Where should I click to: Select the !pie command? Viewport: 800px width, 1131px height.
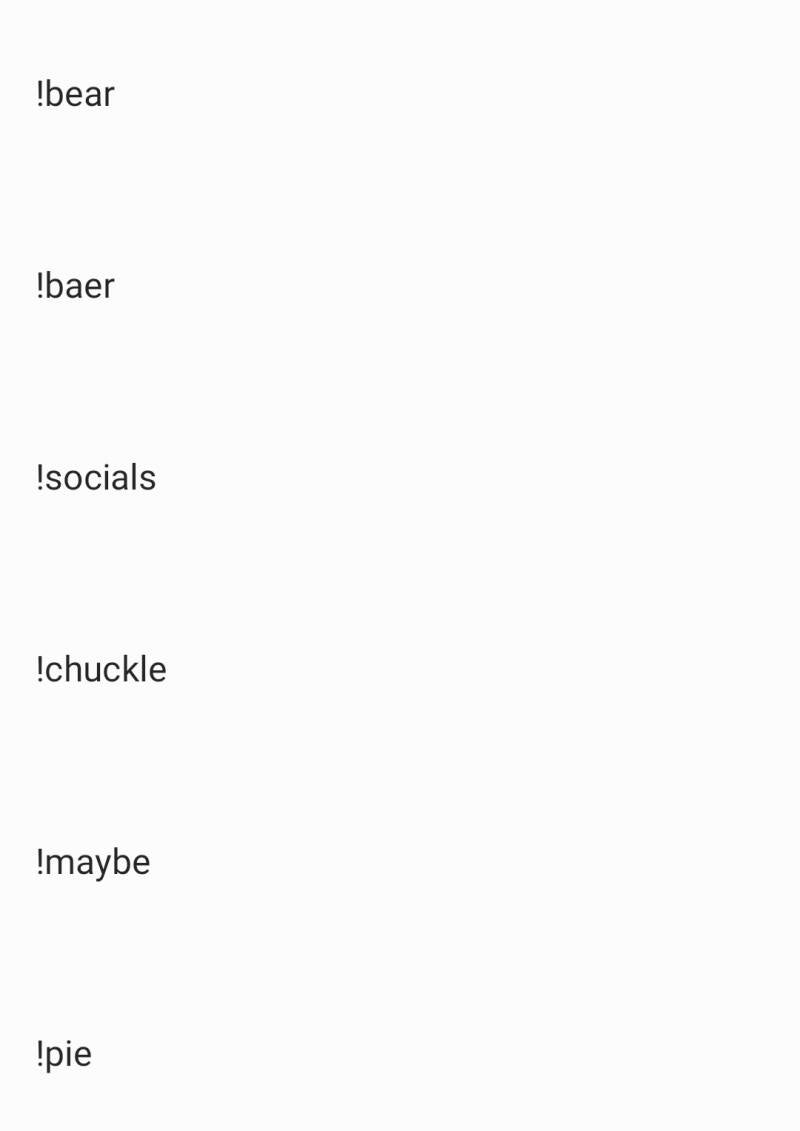pos(64,1054)
